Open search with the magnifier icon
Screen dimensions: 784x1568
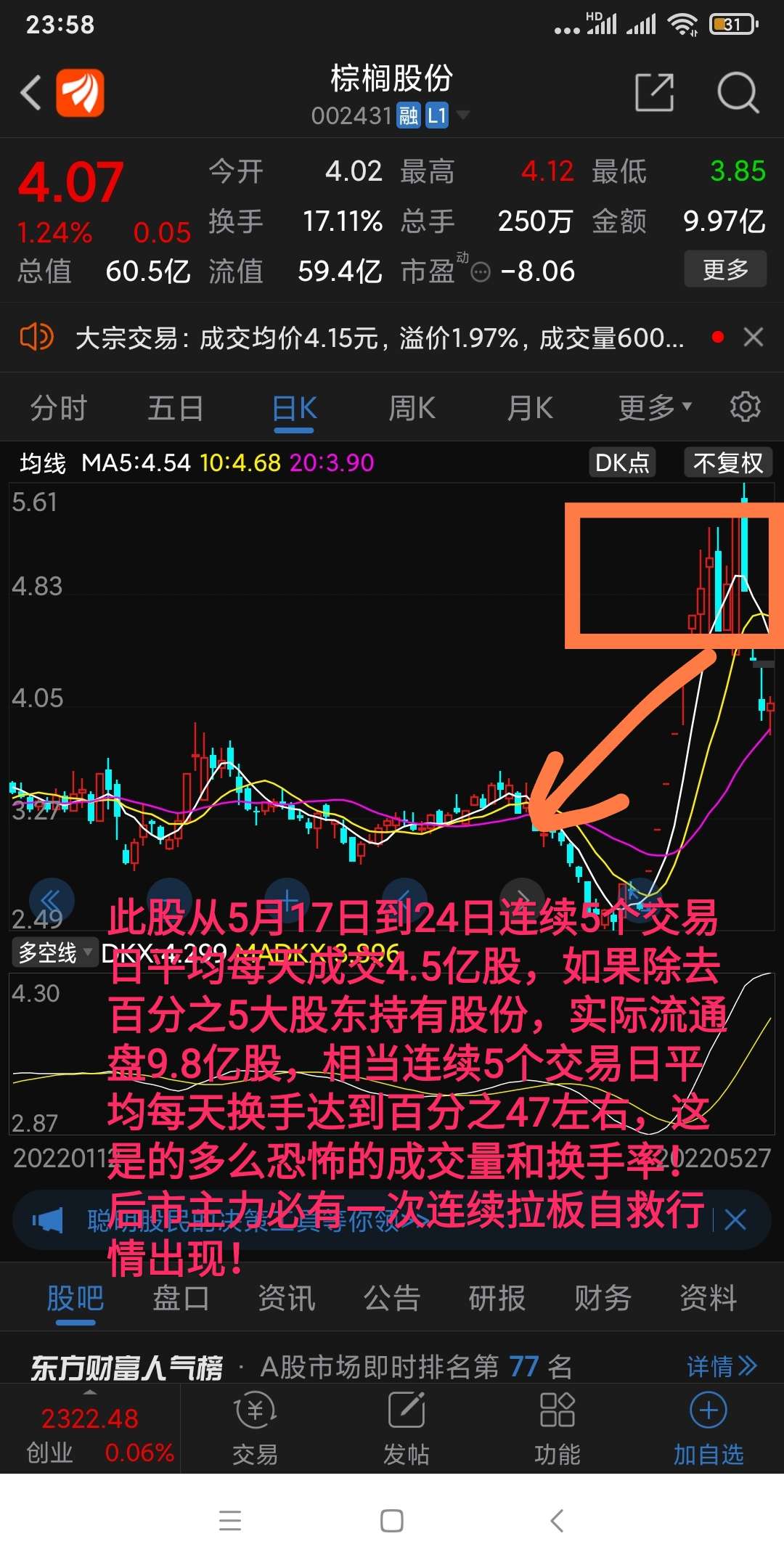tap(738, 92)
